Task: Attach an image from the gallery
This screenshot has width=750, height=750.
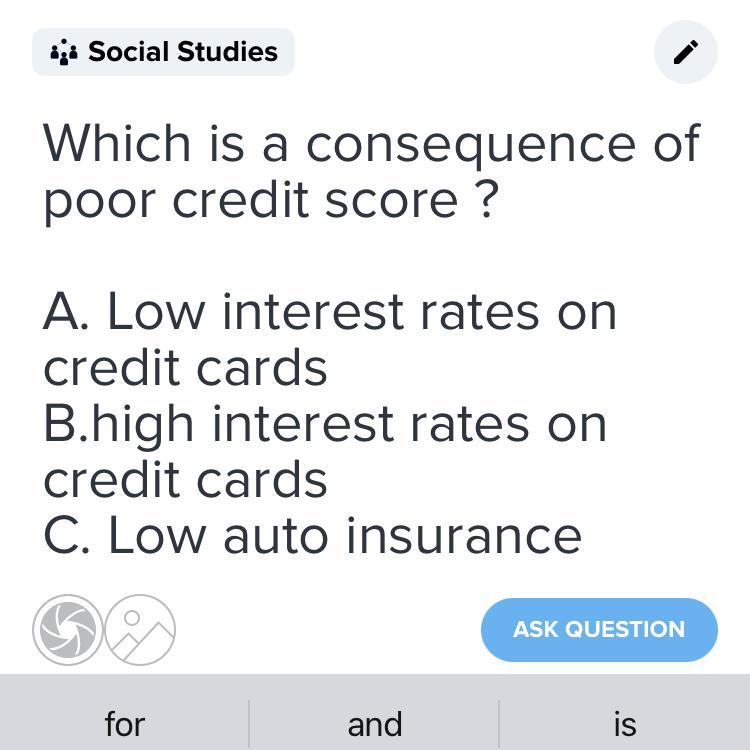Action: click(x=140, y=630)
